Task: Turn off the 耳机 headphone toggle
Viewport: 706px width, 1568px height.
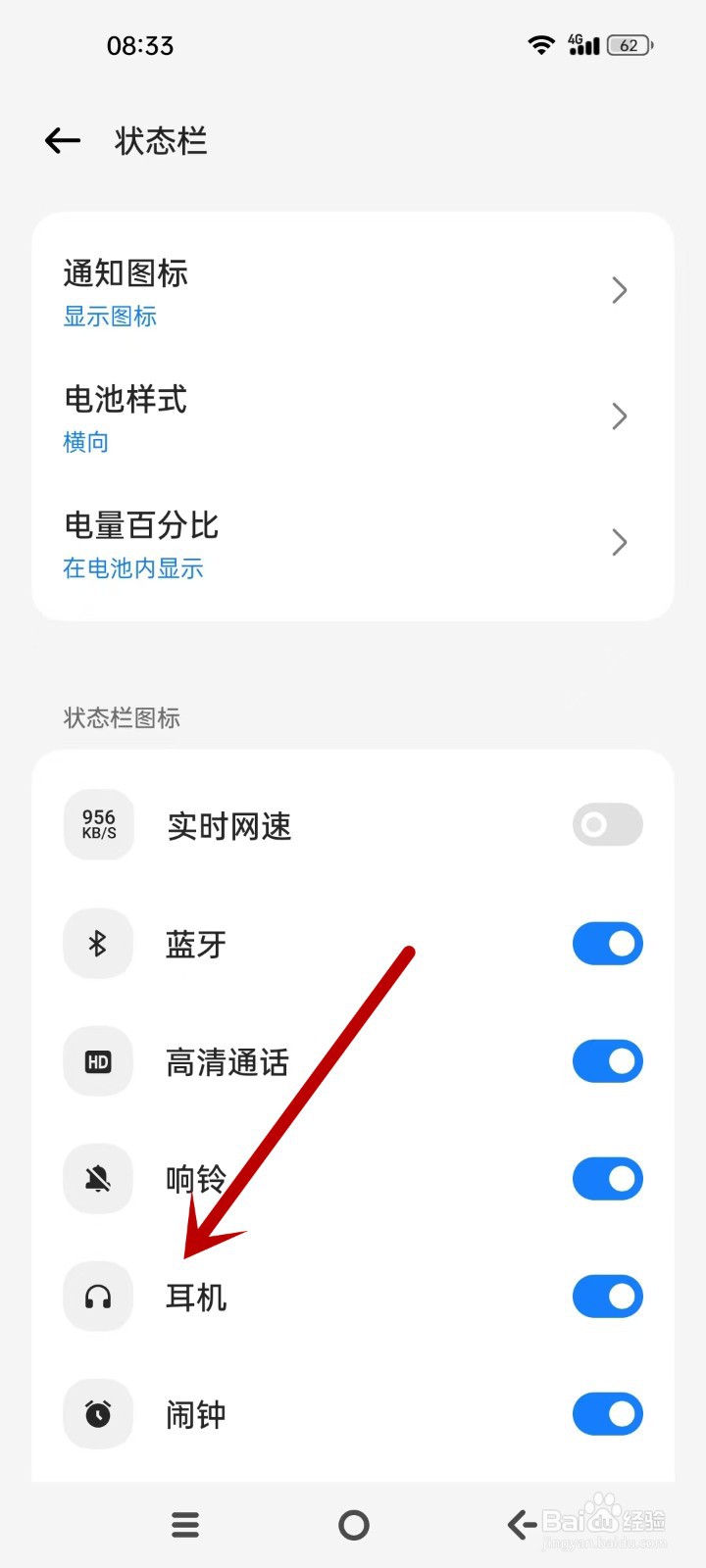Action: pyautogui.click(x=607, y=1296)
